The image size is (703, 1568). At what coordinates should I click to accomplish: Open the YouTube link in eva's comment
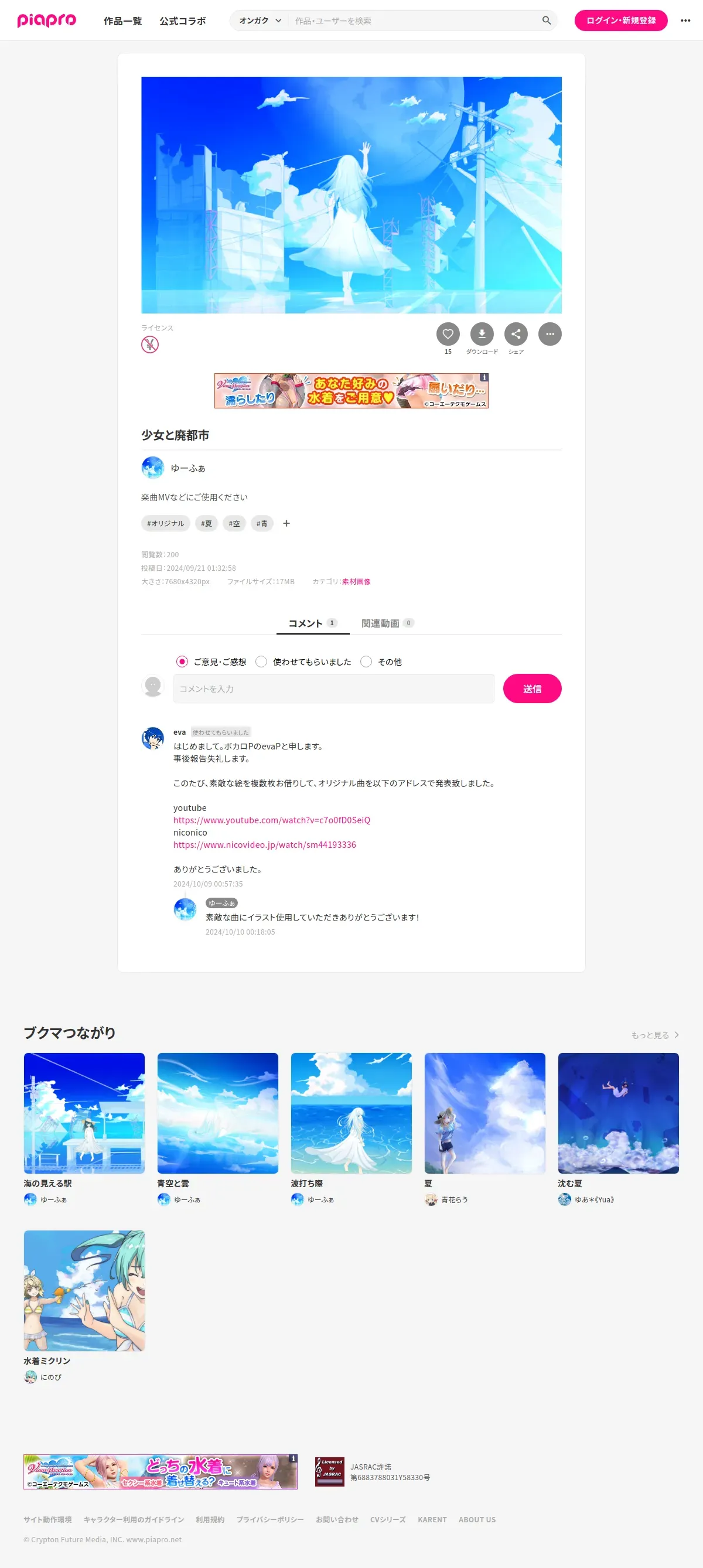coord(271,820)
